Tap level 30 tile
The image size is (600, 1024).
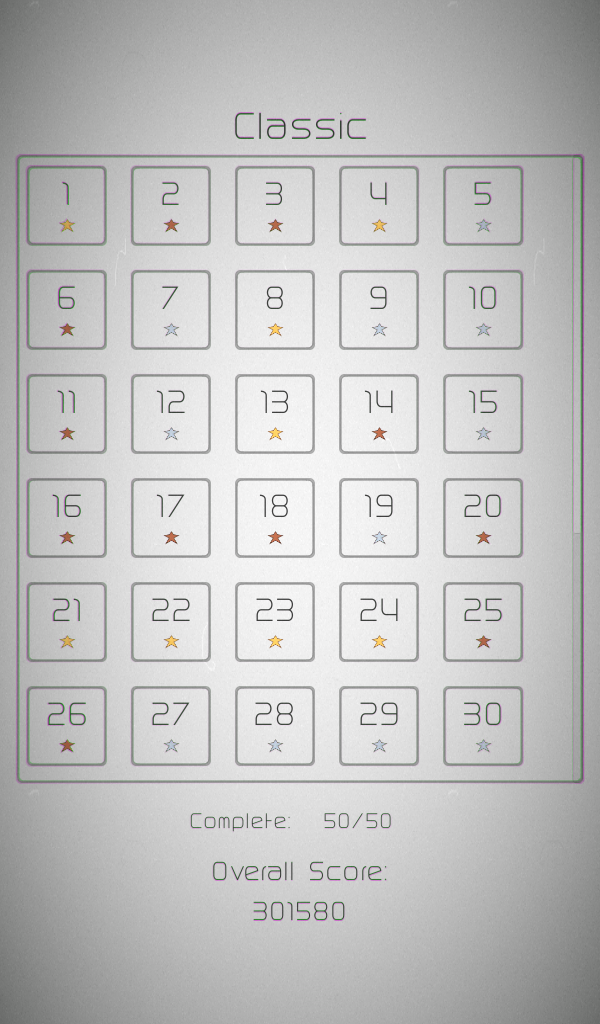point(482,725)
